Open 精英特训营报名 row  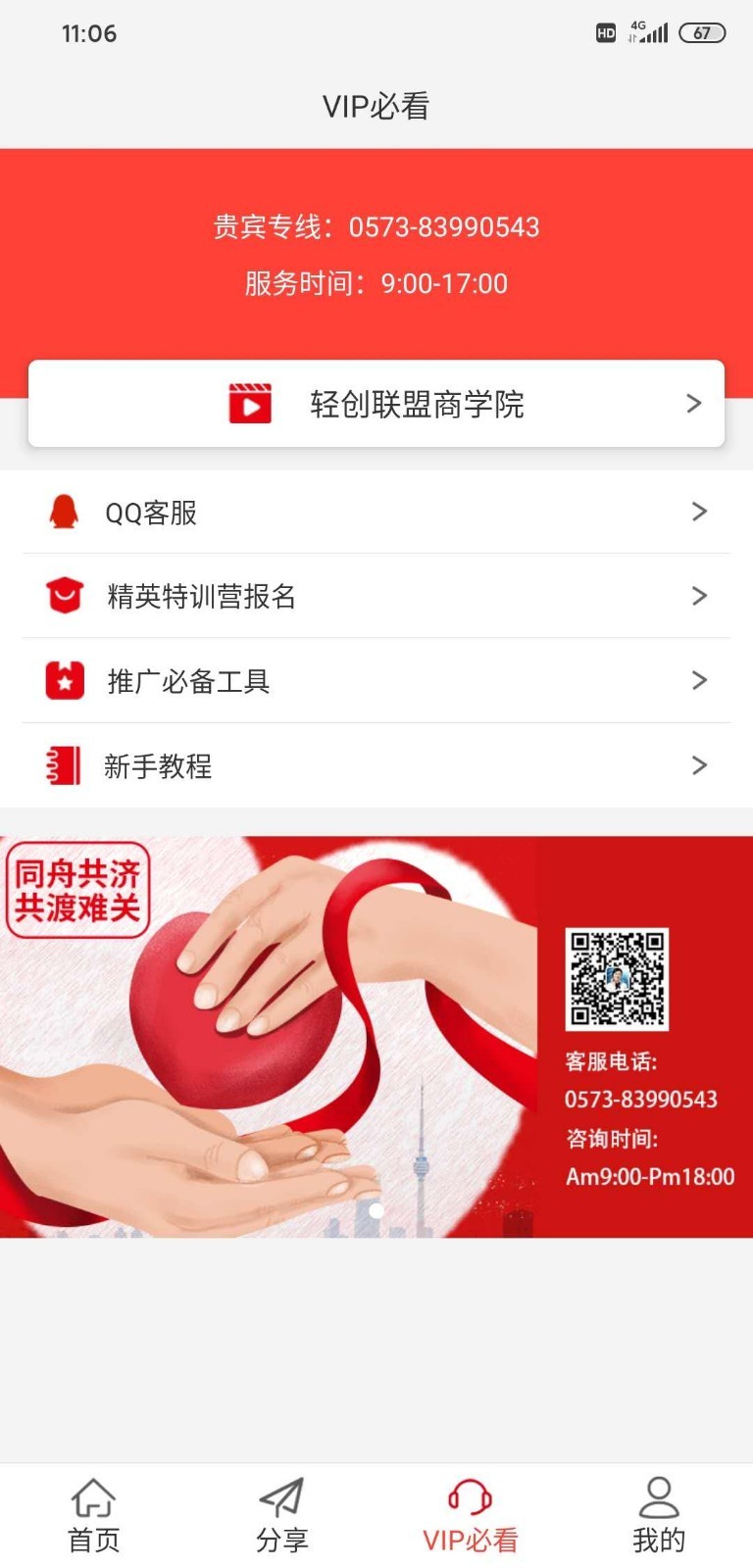(376, 596)
